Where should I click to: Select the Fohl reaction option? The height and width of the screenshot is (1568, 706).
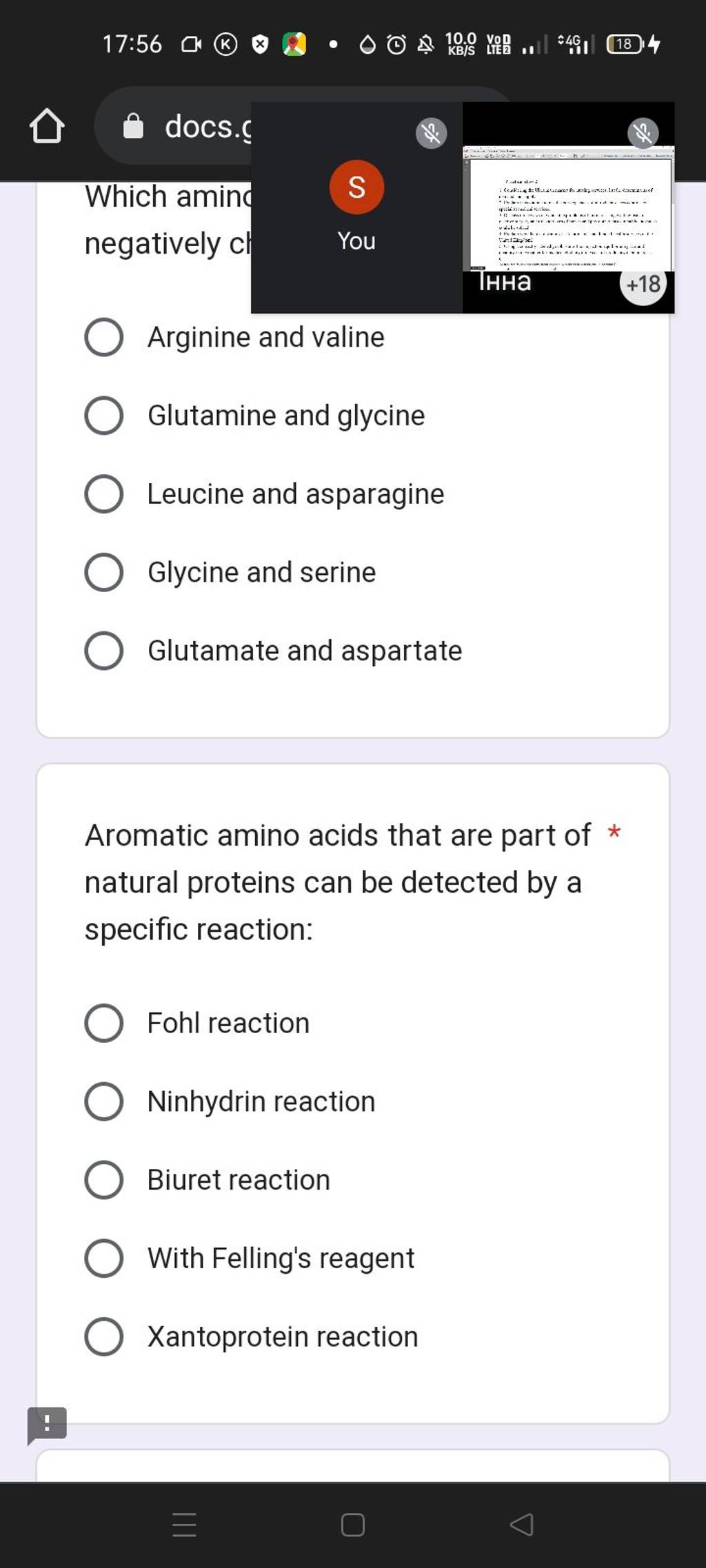(x=103, y=1023)
